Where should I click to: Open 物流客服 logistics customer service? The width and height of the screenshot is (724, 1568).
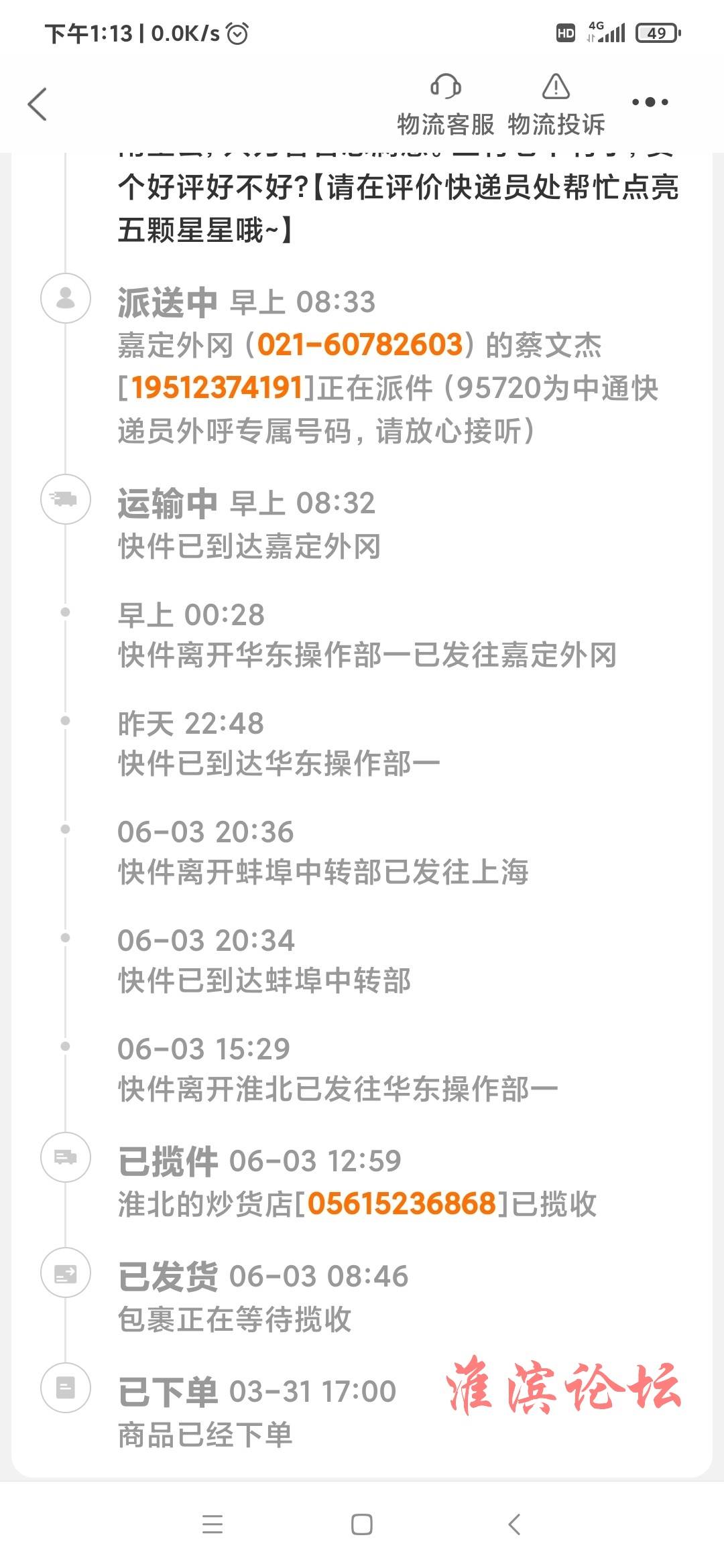445,105
